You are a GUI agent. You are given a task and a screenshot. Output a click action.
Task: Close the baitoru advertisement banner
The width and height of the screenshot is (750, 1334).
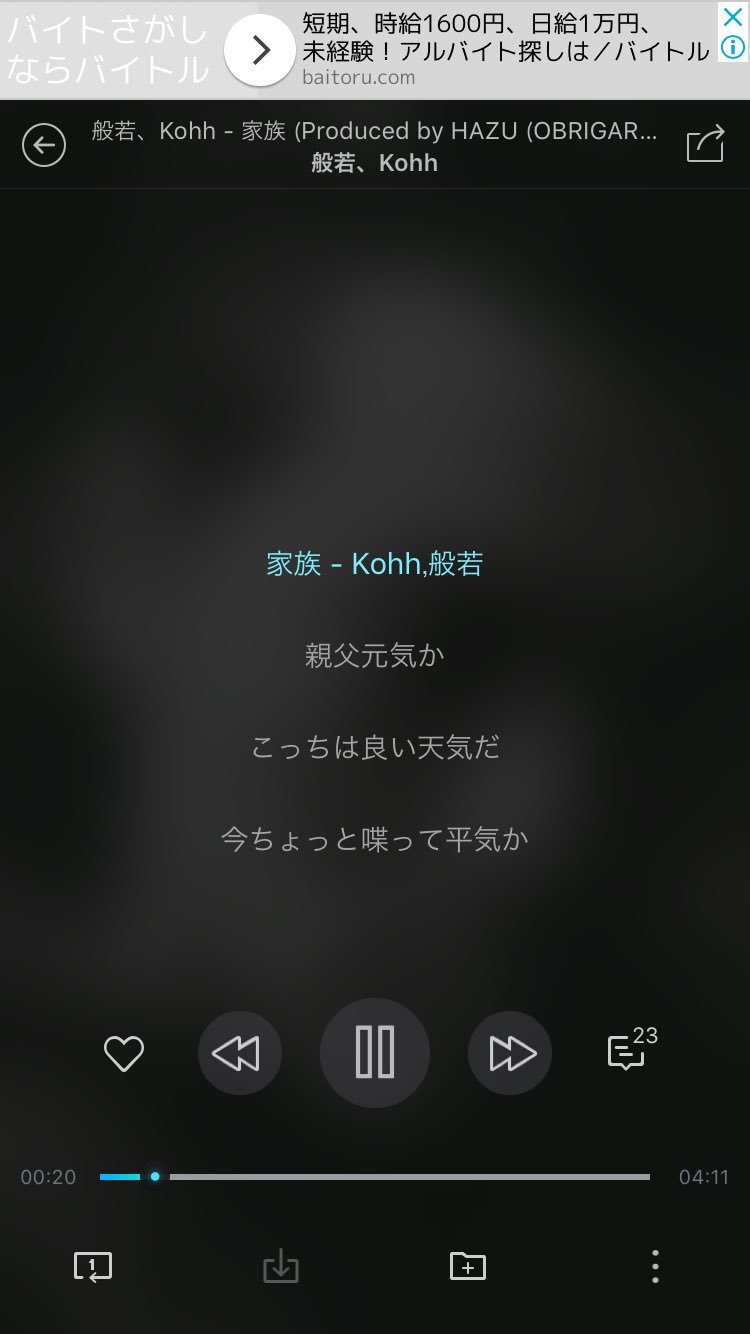tap(733, 17)
